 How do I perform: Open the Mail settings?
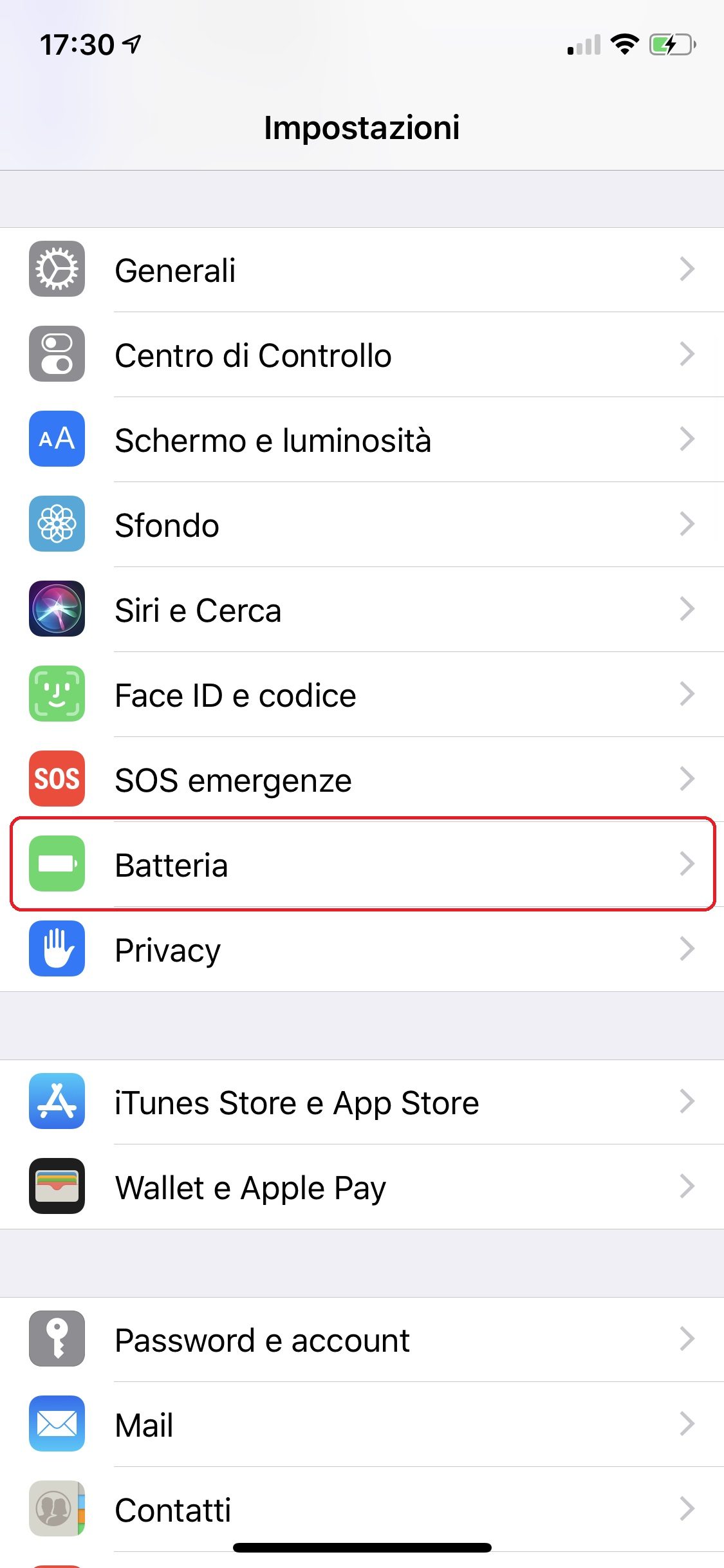coord(362,1424)
